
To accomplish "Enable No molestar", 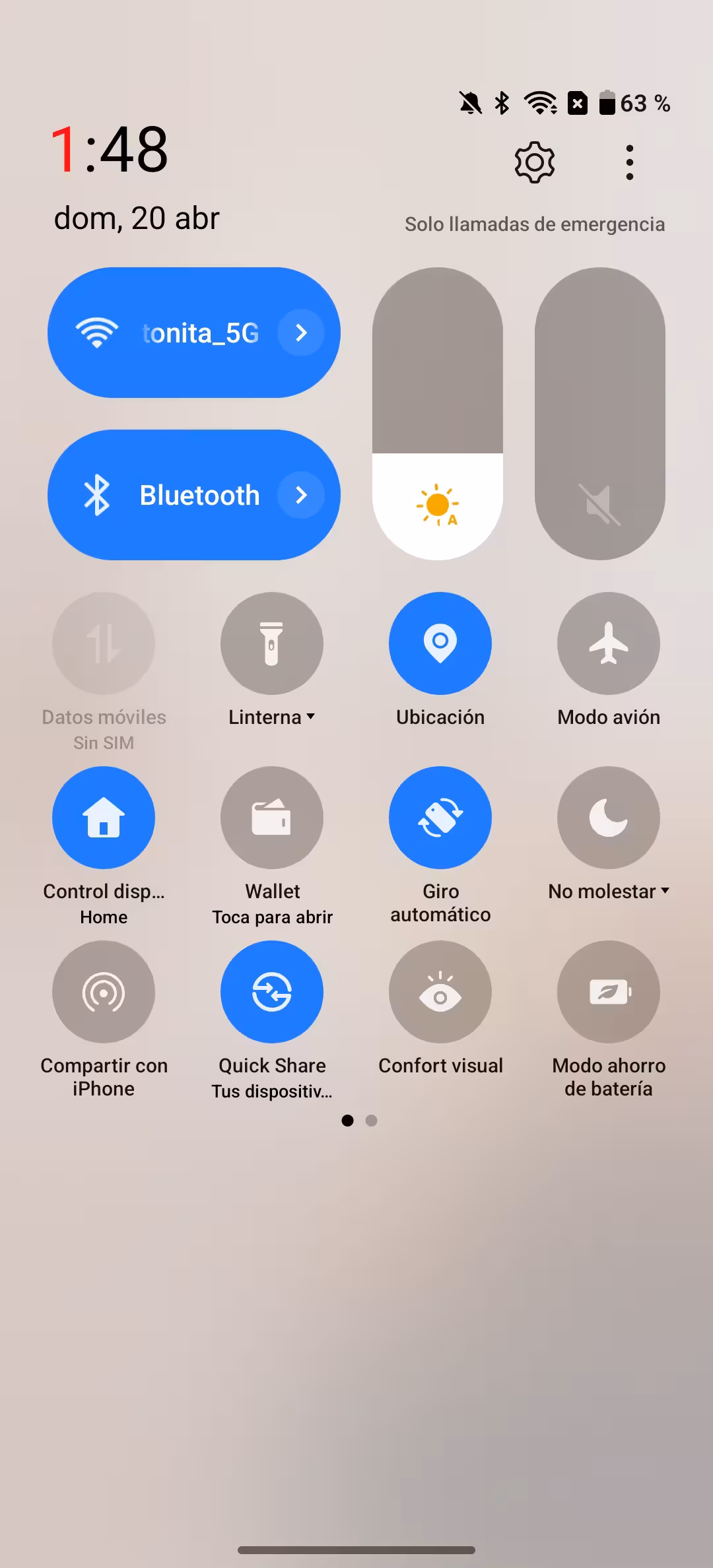I will click(x=609, y=818).
